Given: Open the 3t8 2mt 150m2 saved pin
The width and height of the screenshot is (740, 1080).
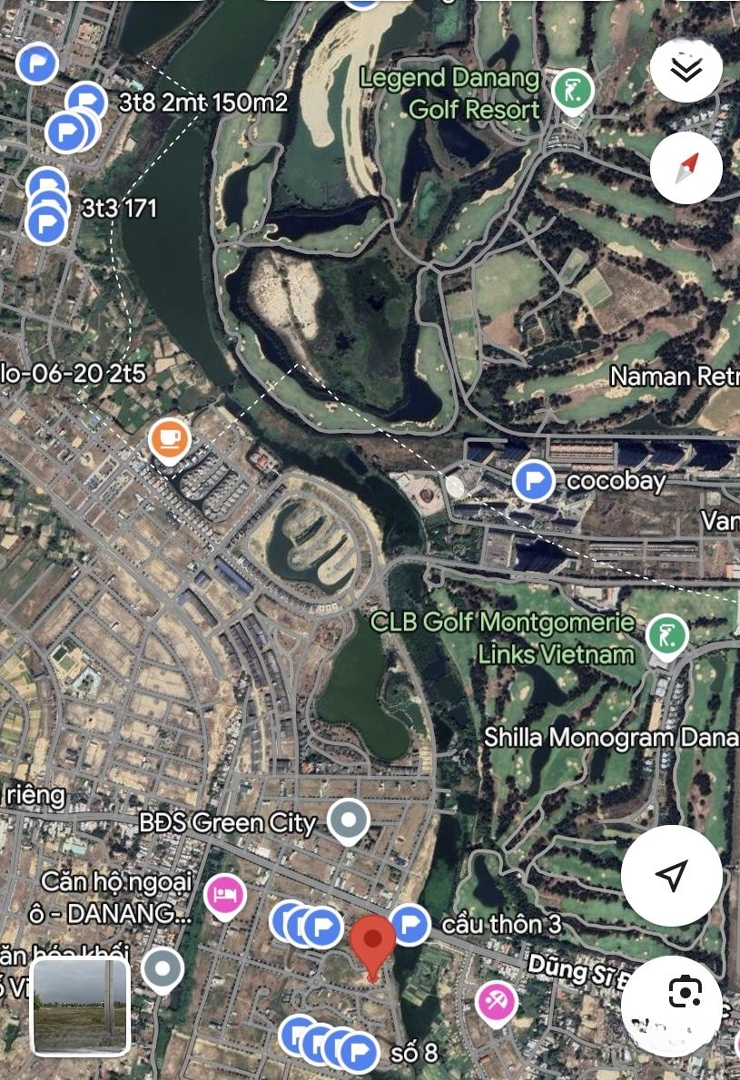Looking at the screenshot, I should click(x=87, y=102).
